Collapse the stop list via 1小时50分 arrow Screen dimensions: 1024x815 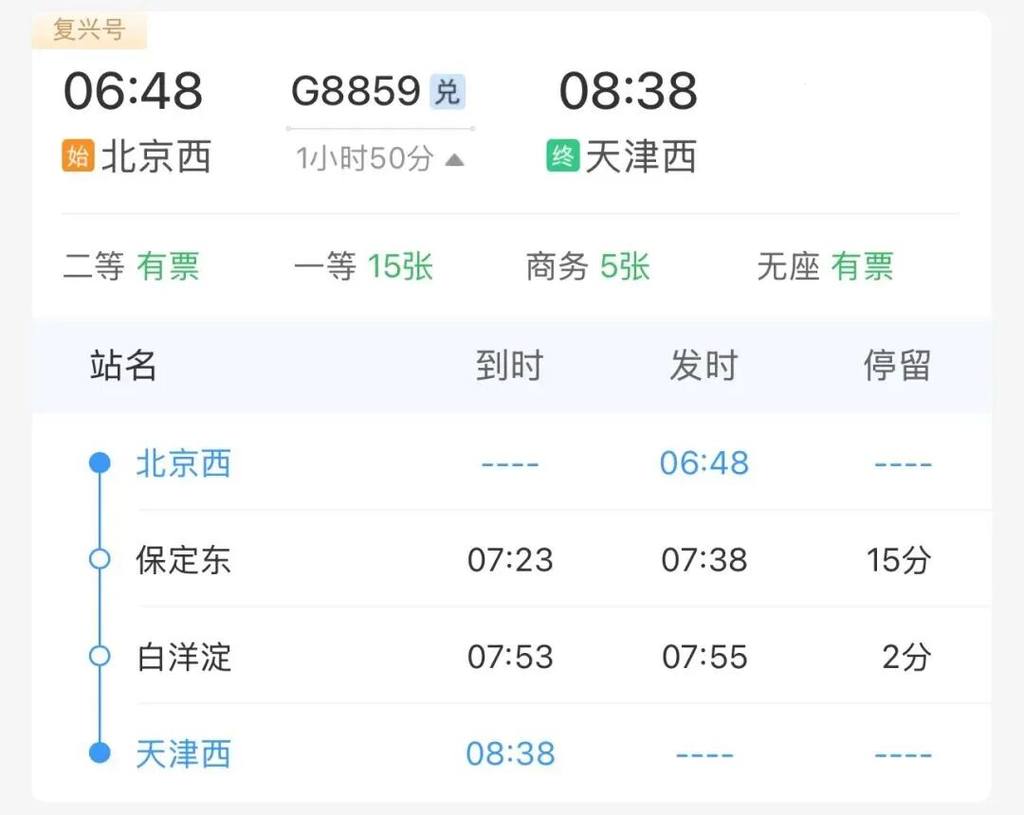454,159
